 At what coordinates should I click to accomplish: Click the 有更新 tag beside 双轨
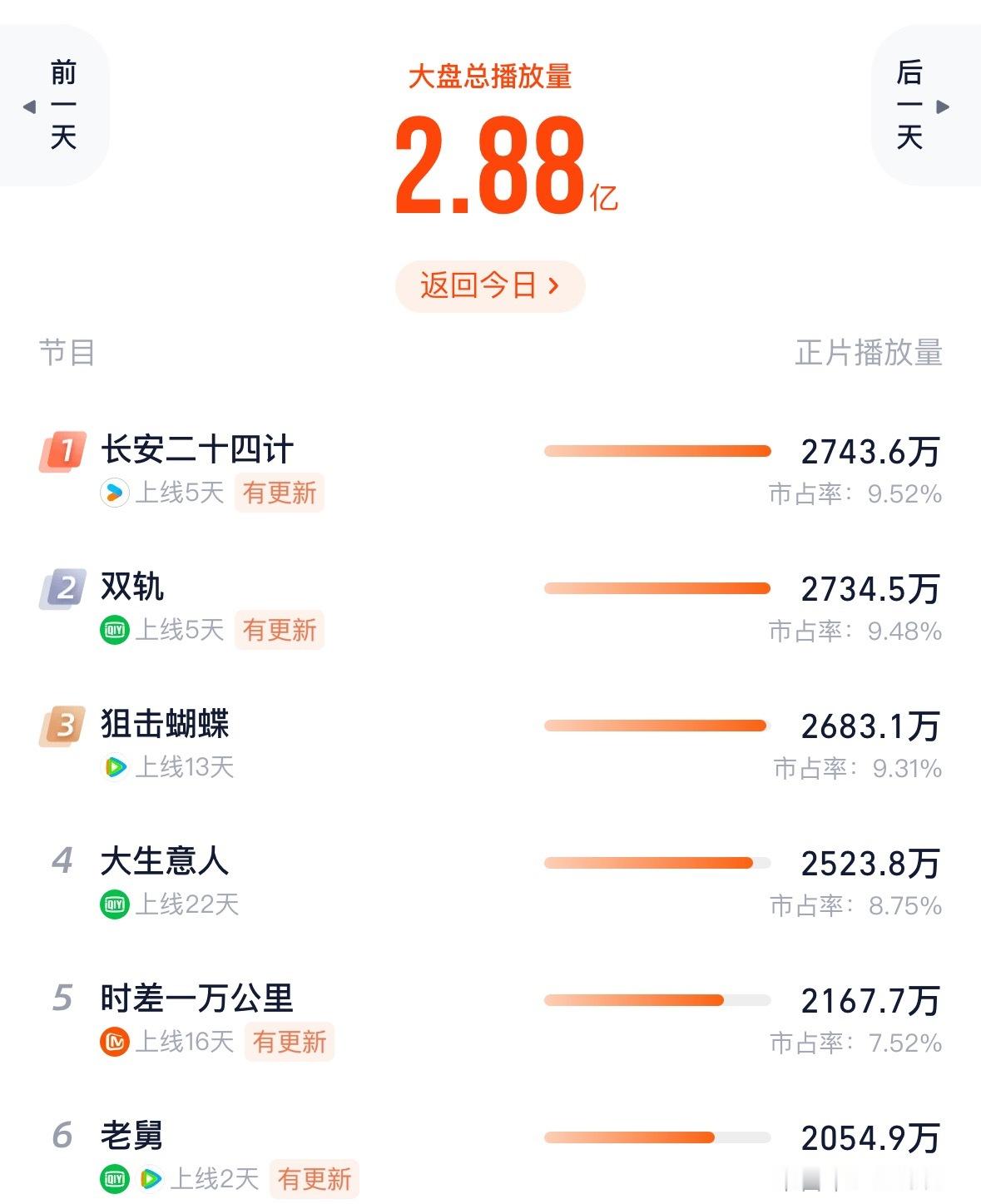coord(280,631)
